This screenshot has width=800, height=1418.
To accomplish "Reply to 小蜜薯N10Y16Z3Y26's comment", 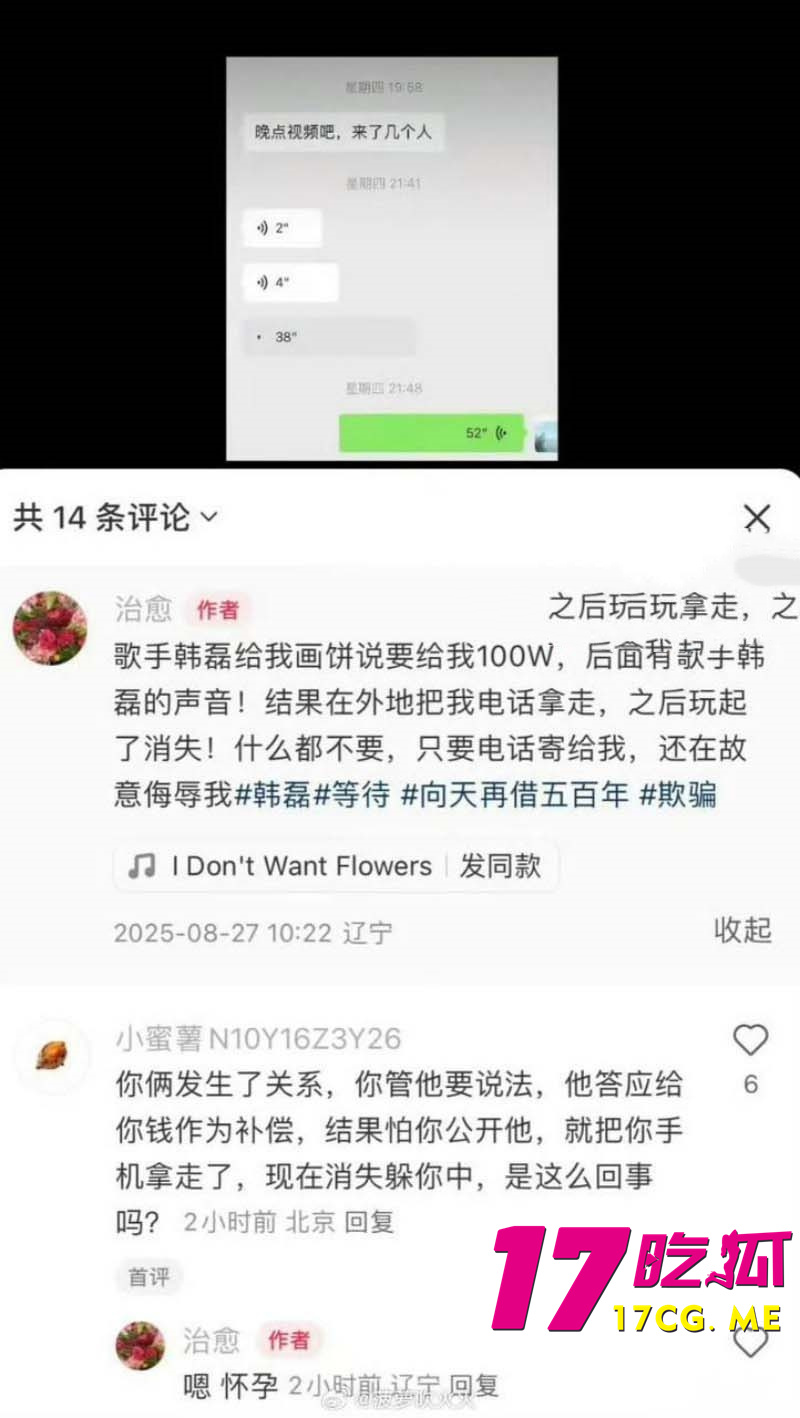I will (370, 1221).
